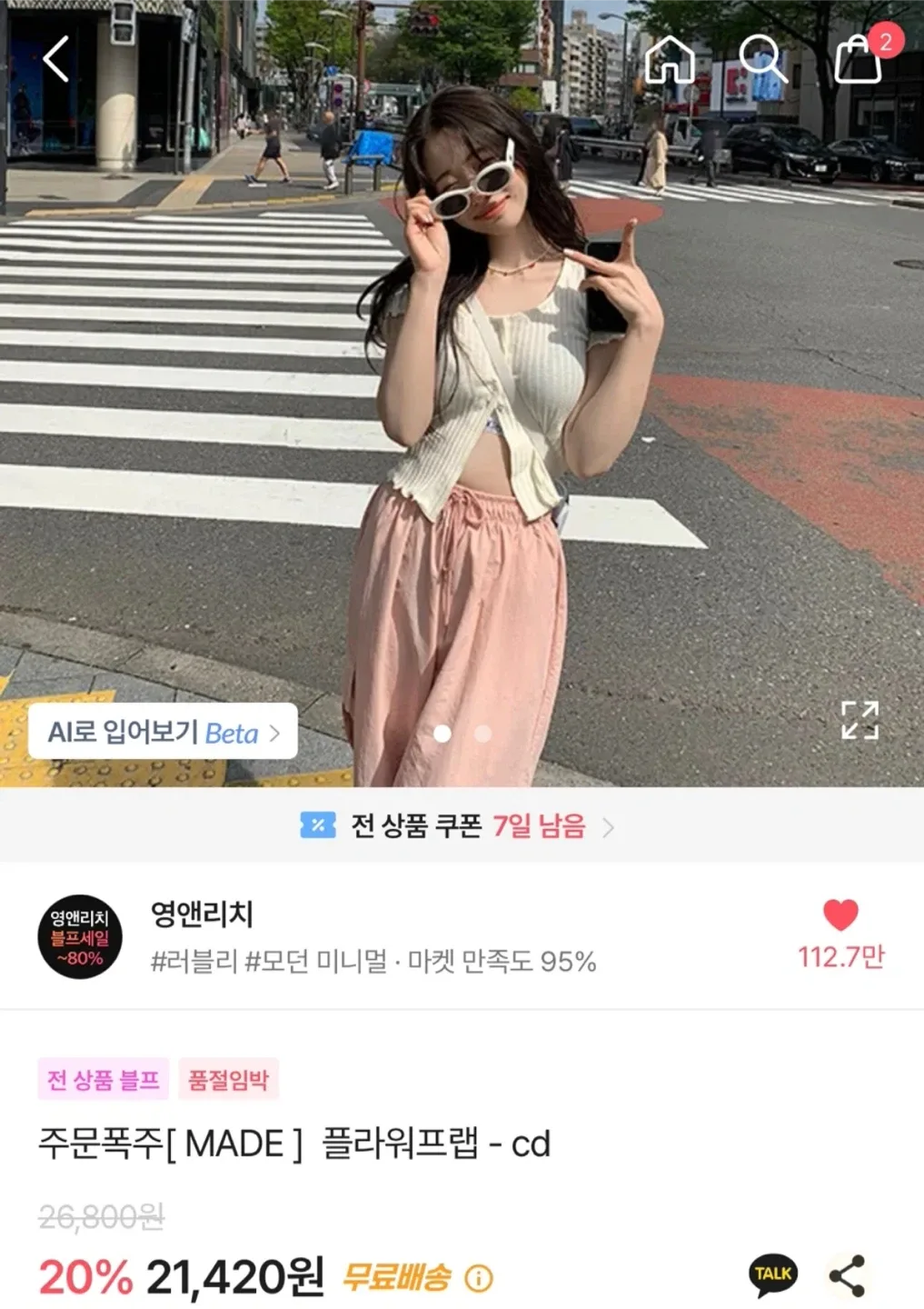Image resolution: width=924 pixels, height=1309 pixels.
Task: Show free shipping info icon
Action: (x=479, y=1279)
